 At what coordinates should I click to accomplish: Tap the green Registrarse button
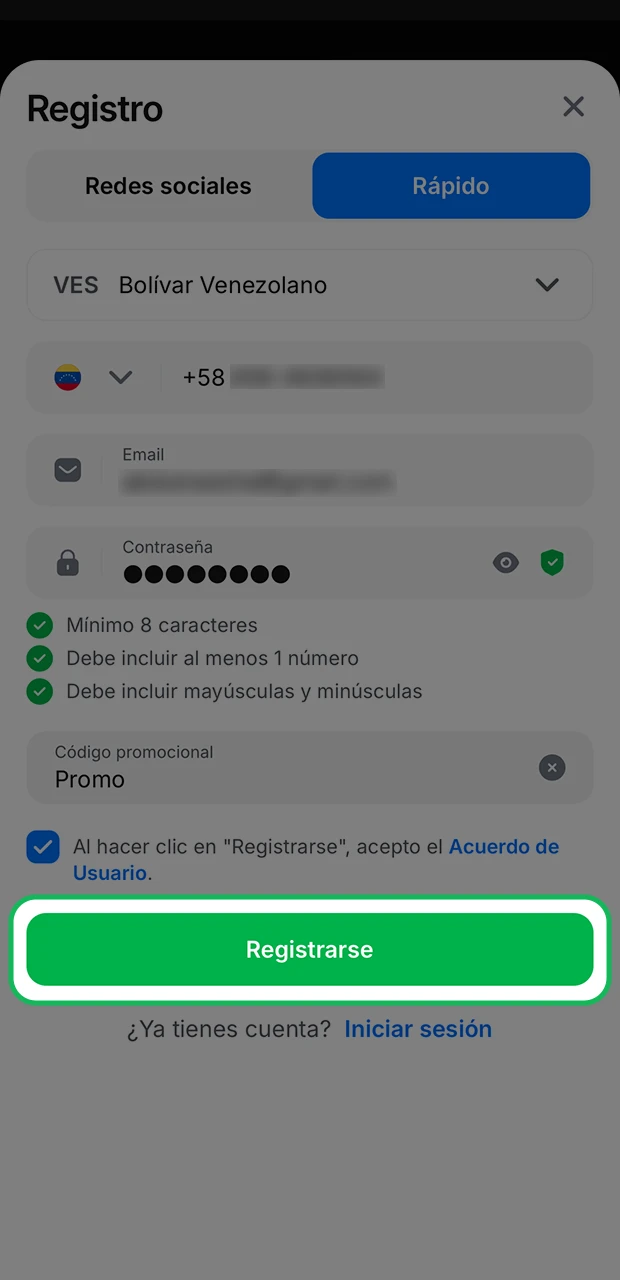[310, 949]
